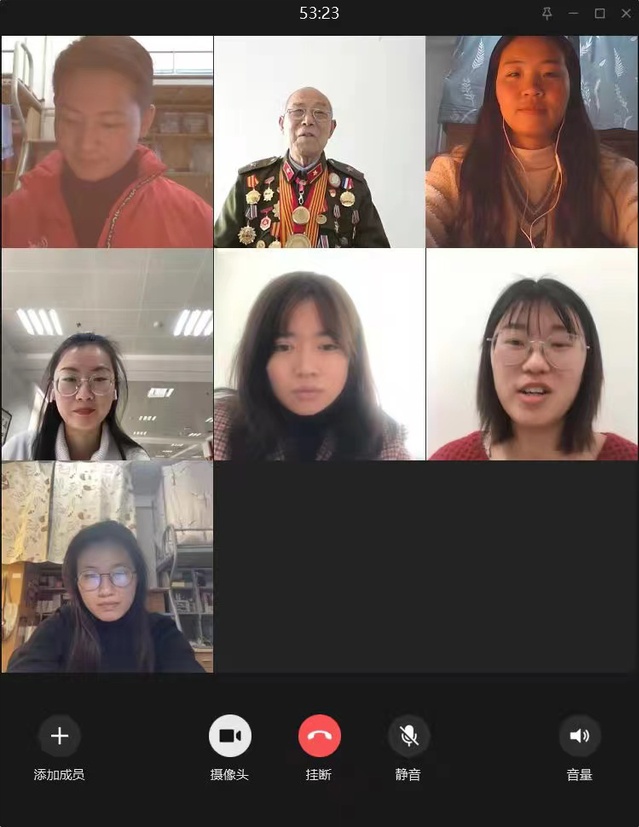Close the call window
Screen dimensions: 639x827
click(625, 13)
